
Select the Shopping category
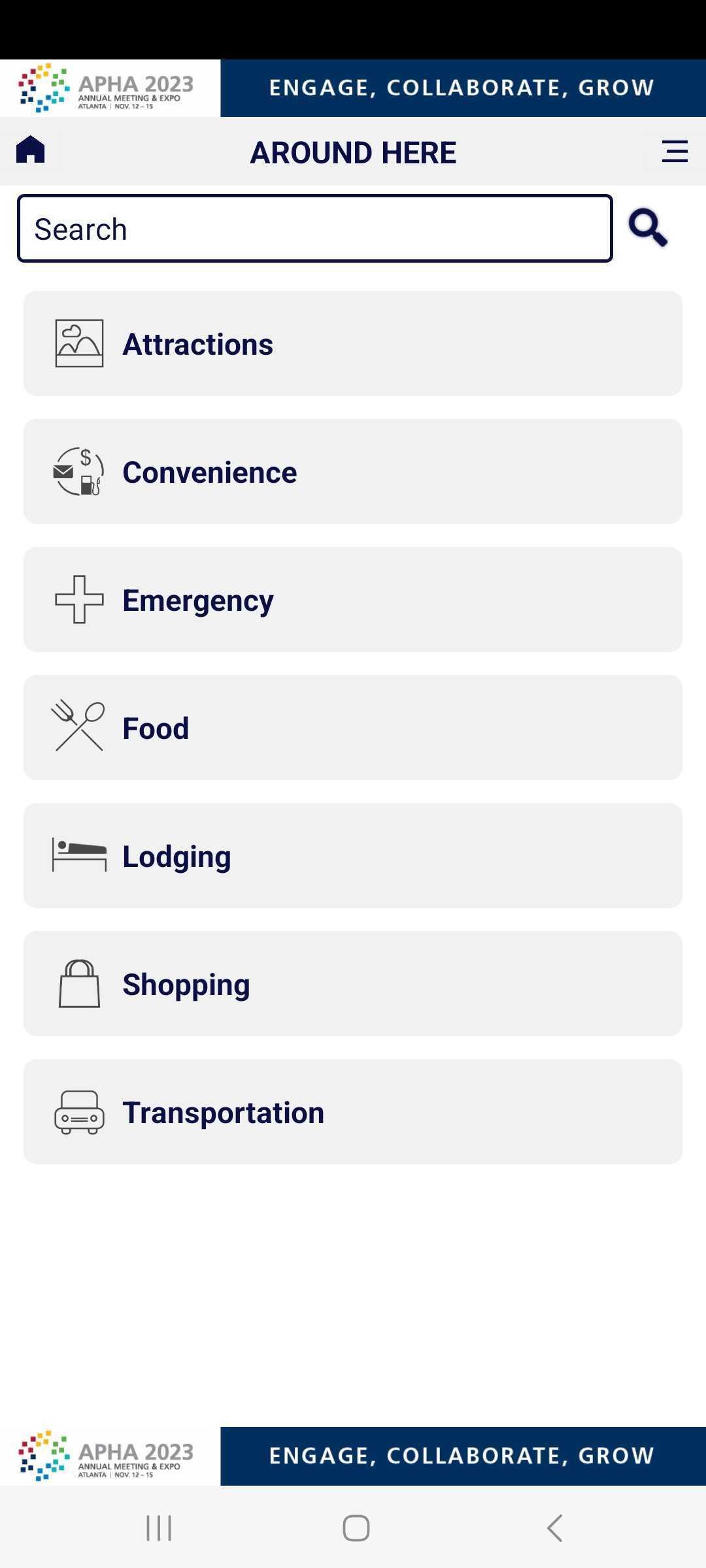353,984
